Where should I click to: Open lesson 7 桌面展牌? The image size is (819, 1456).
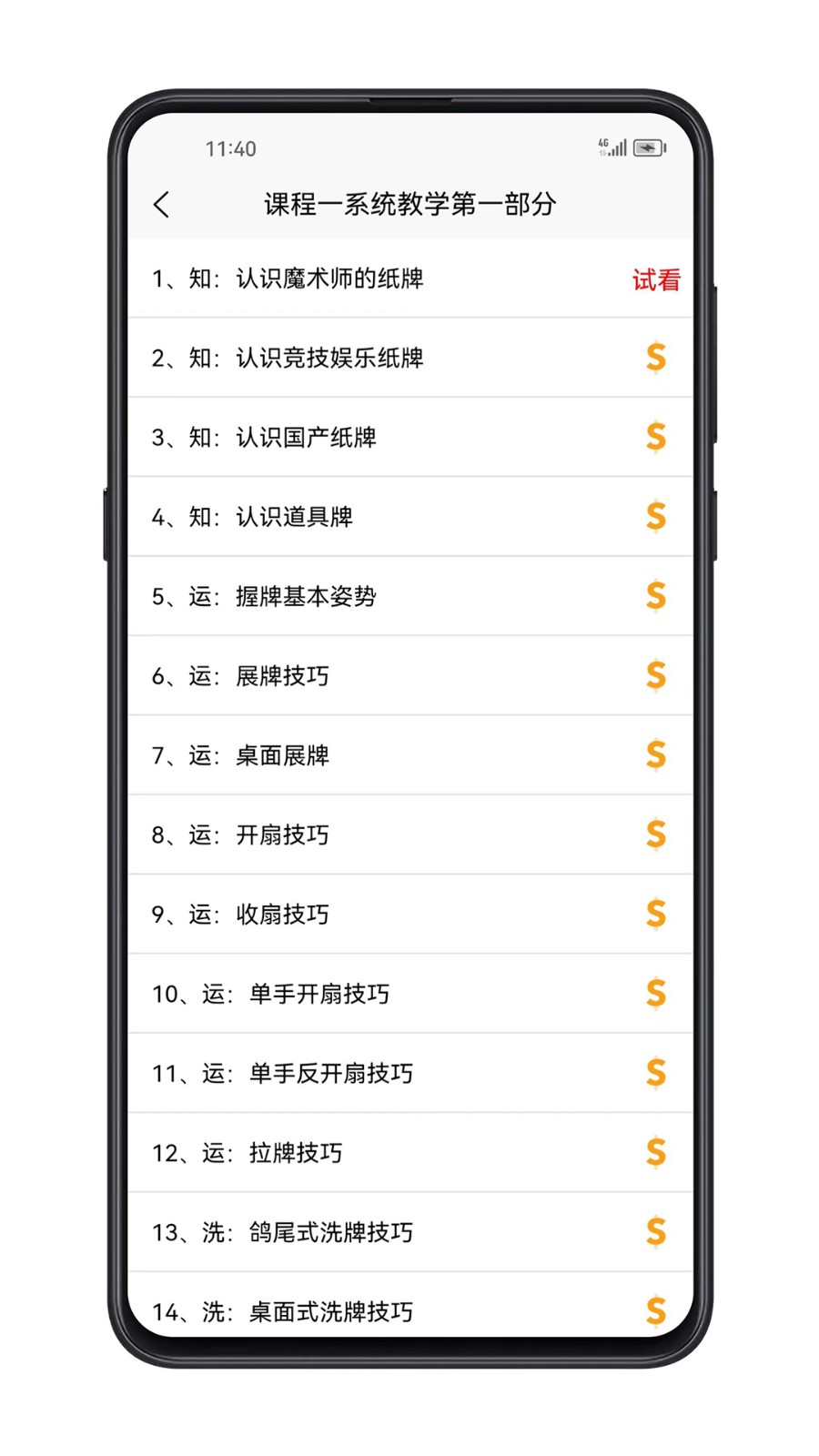240,755
